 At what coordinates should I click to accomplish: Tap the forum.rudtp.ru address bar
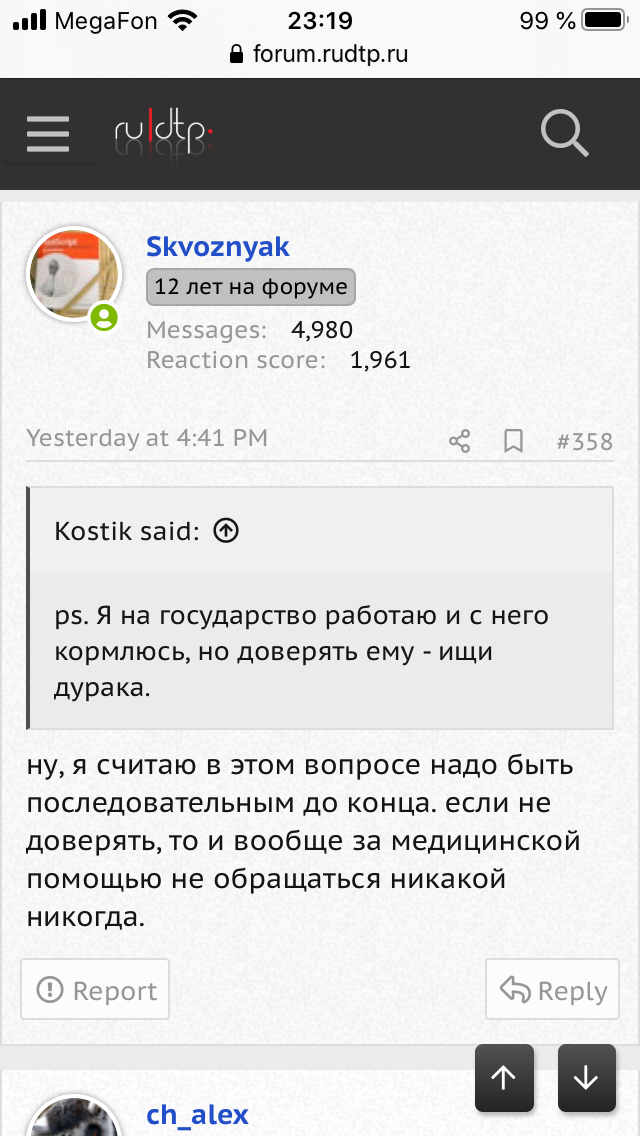pyautogui.click(x=320, y=54)
